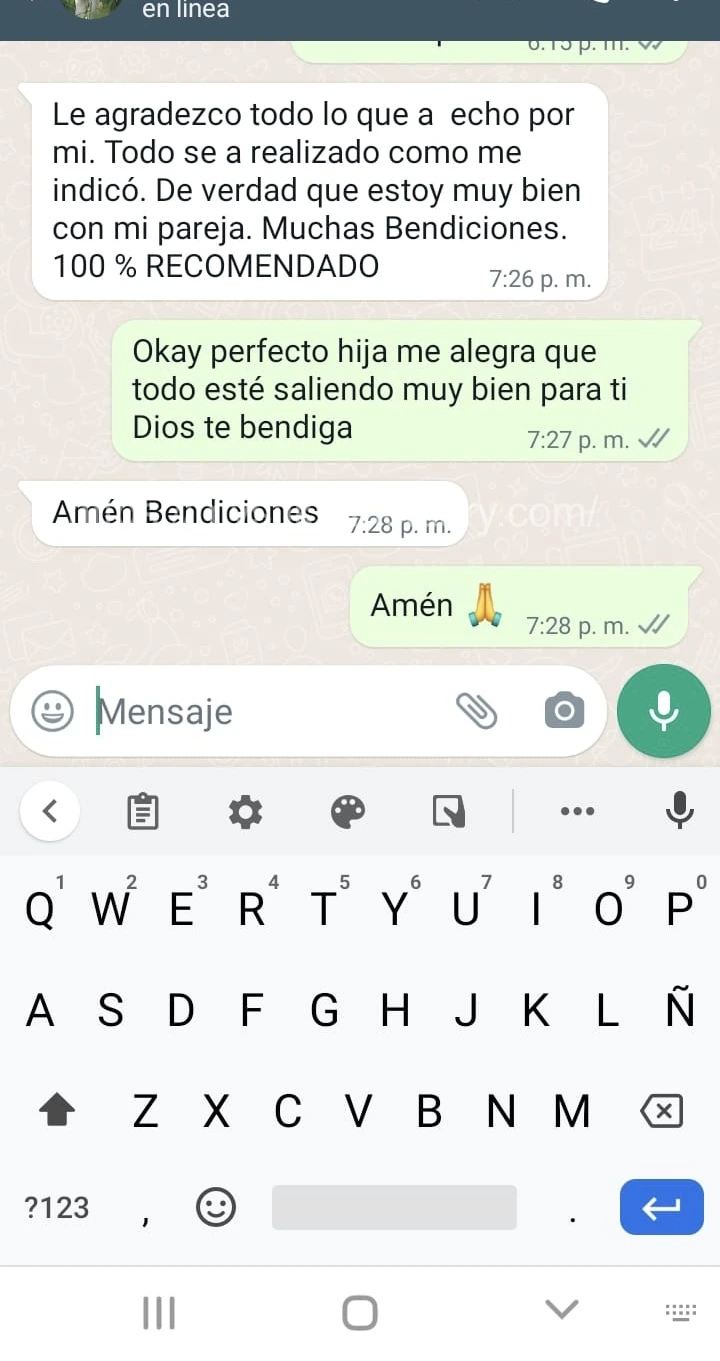720x1361 pixels.
Task: Tap the keyboard resize mode icon
Action: pyautogui.click(x=449, y=811)
